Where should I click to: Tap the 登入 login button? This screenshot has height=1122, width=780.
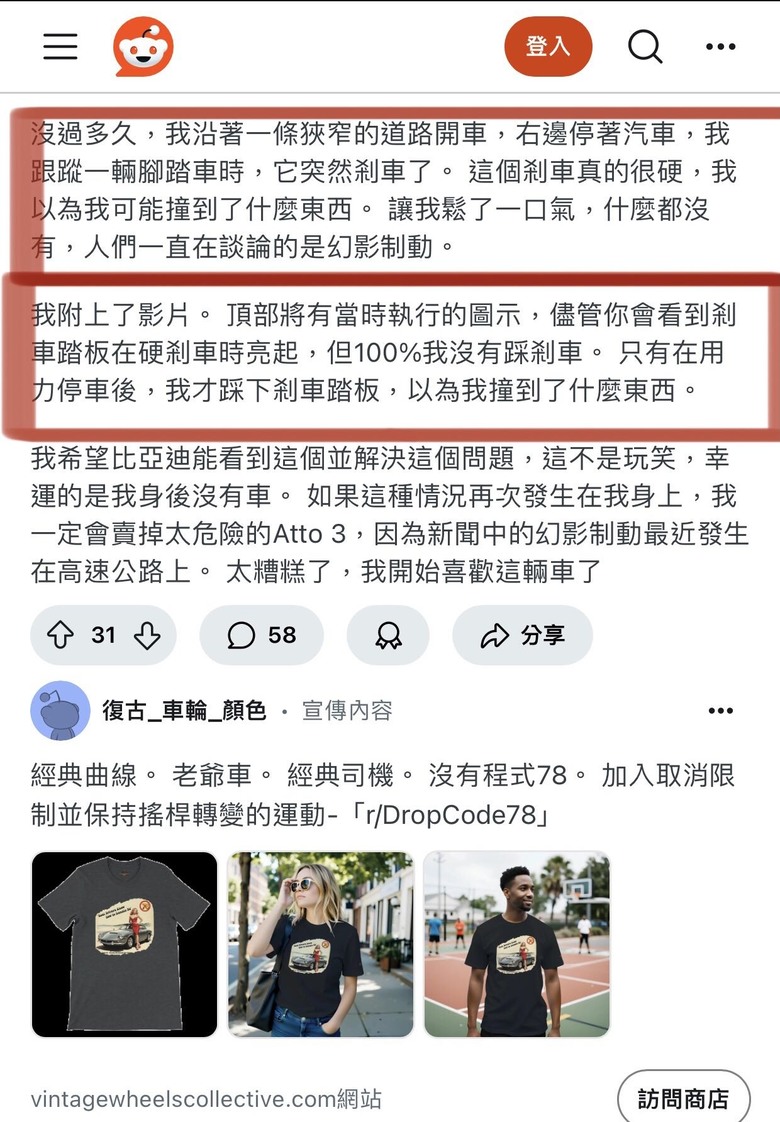[x=548, y=46]
